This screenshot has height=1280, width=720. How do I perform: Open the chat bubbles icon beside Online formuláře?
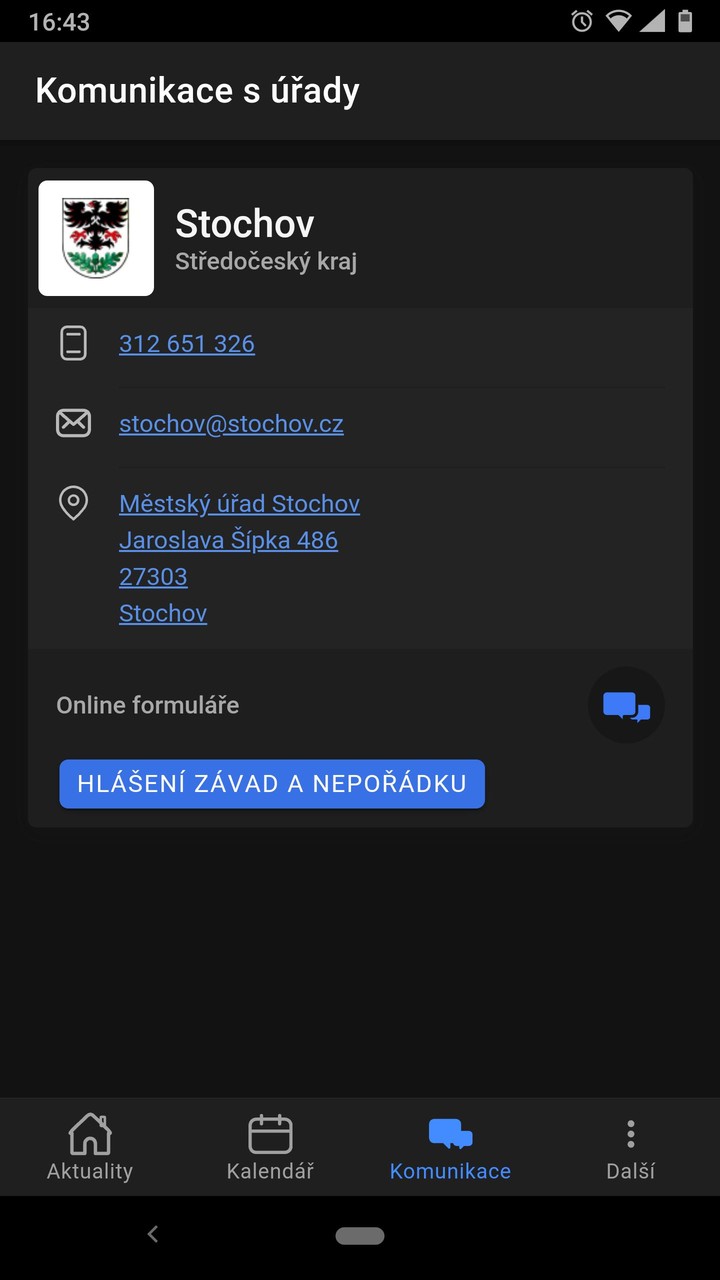pos(626,706)
